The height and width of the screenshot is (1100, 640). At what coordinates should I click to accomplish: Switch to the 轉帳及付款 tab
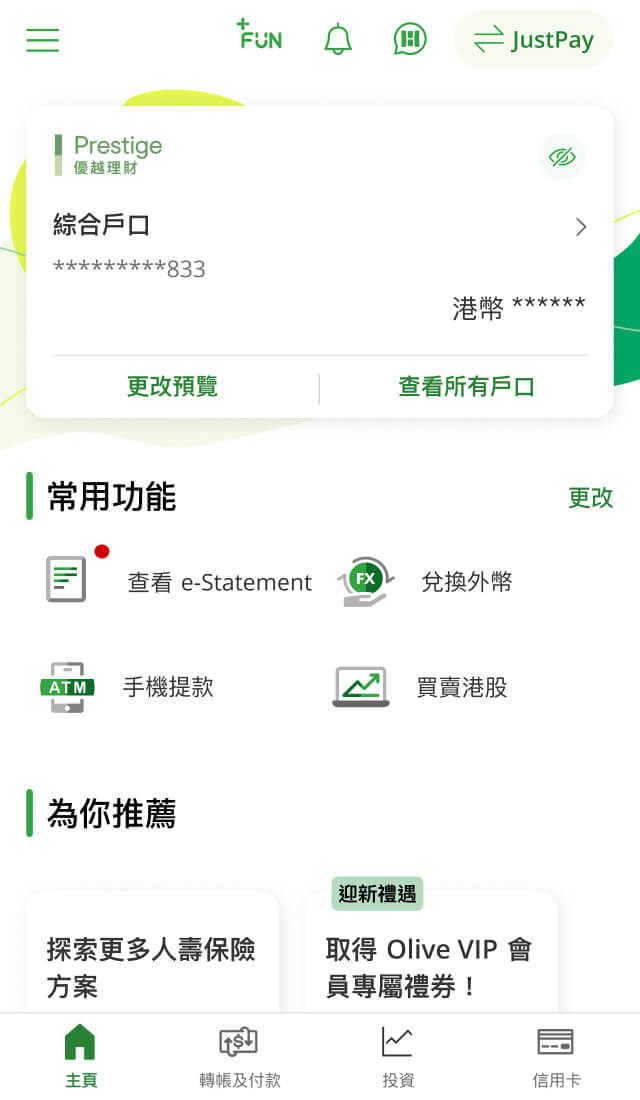click(x=240, y=1056)
